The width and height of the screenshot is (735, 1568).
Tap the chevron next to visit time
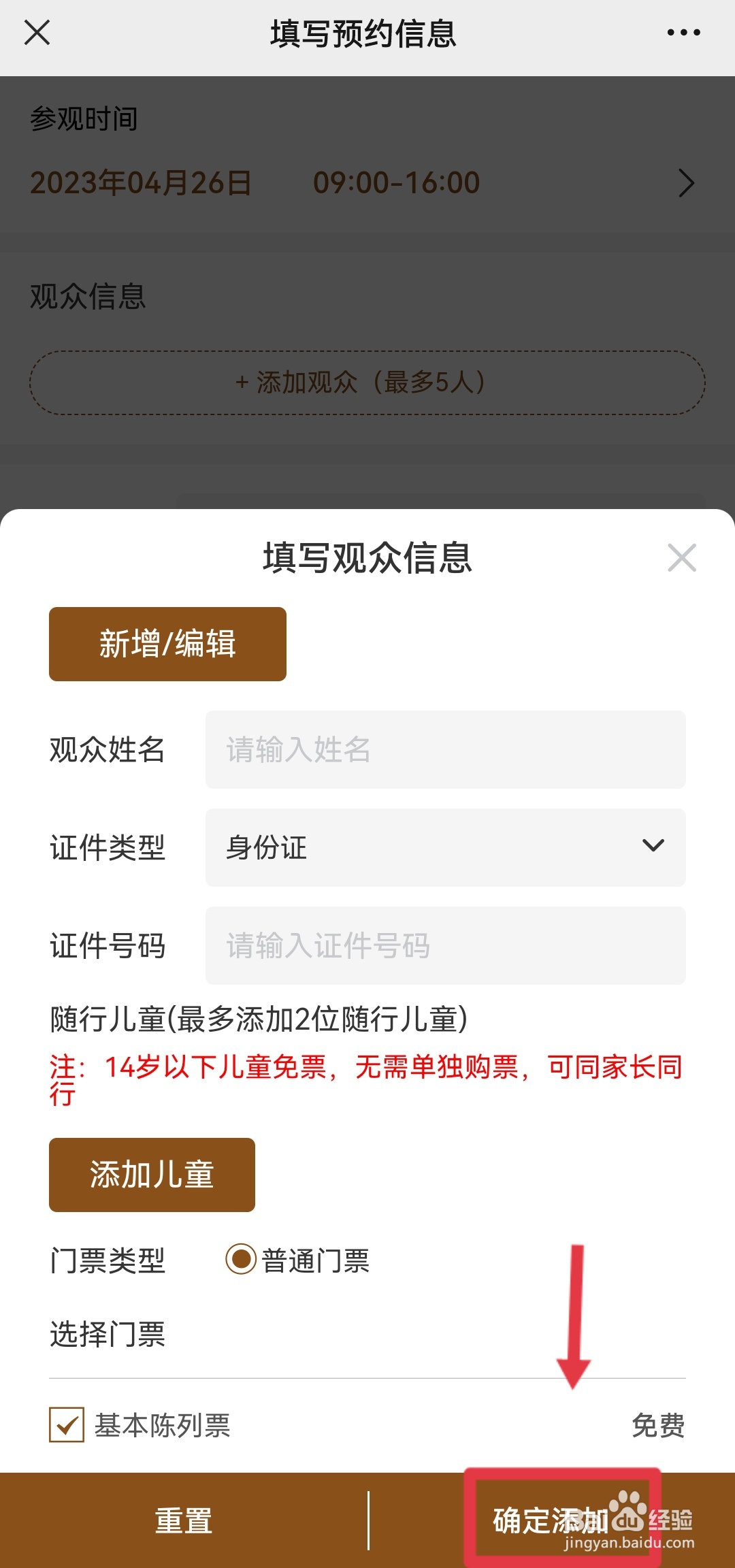click(687, 182)
